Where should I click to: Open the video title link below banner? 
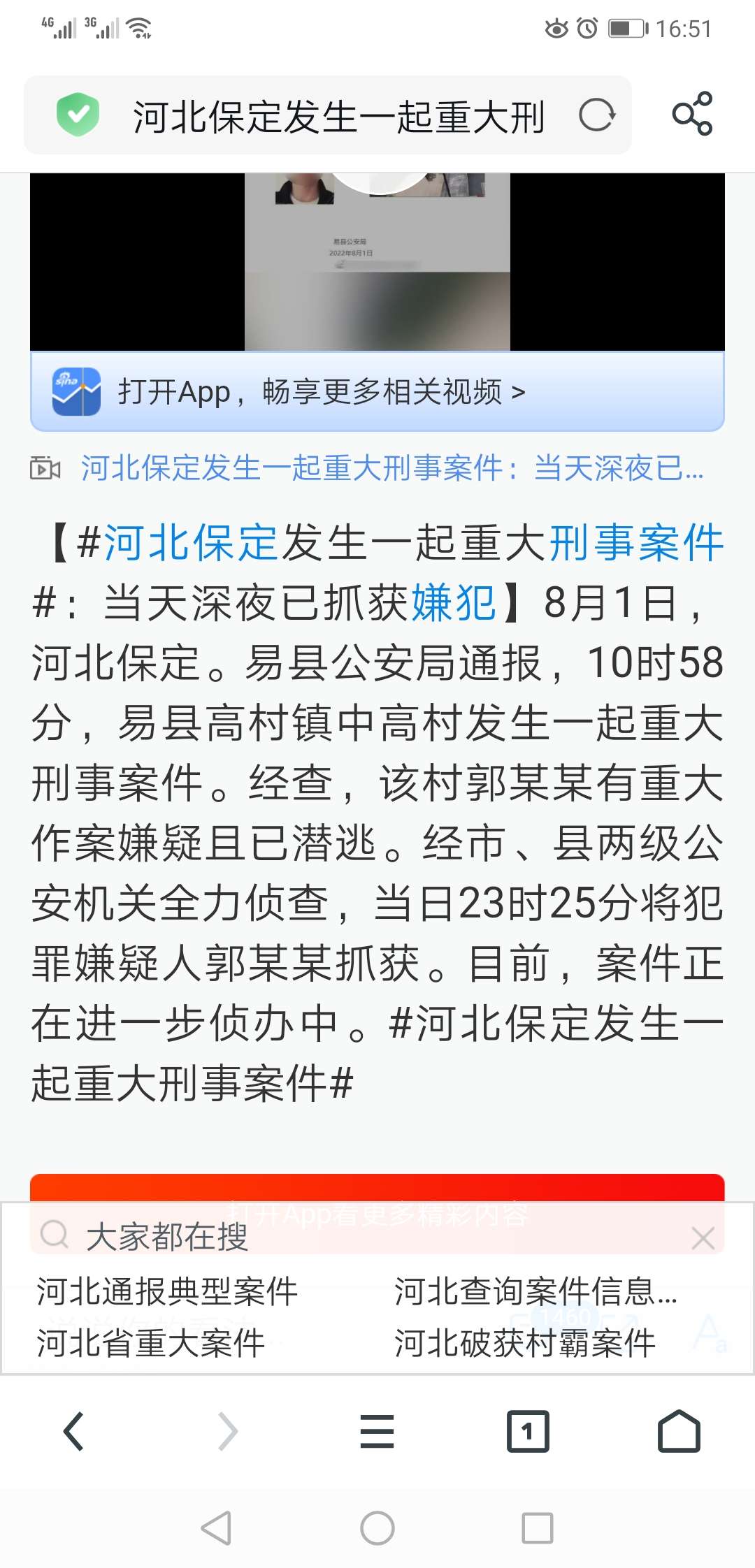pos(391,468)
